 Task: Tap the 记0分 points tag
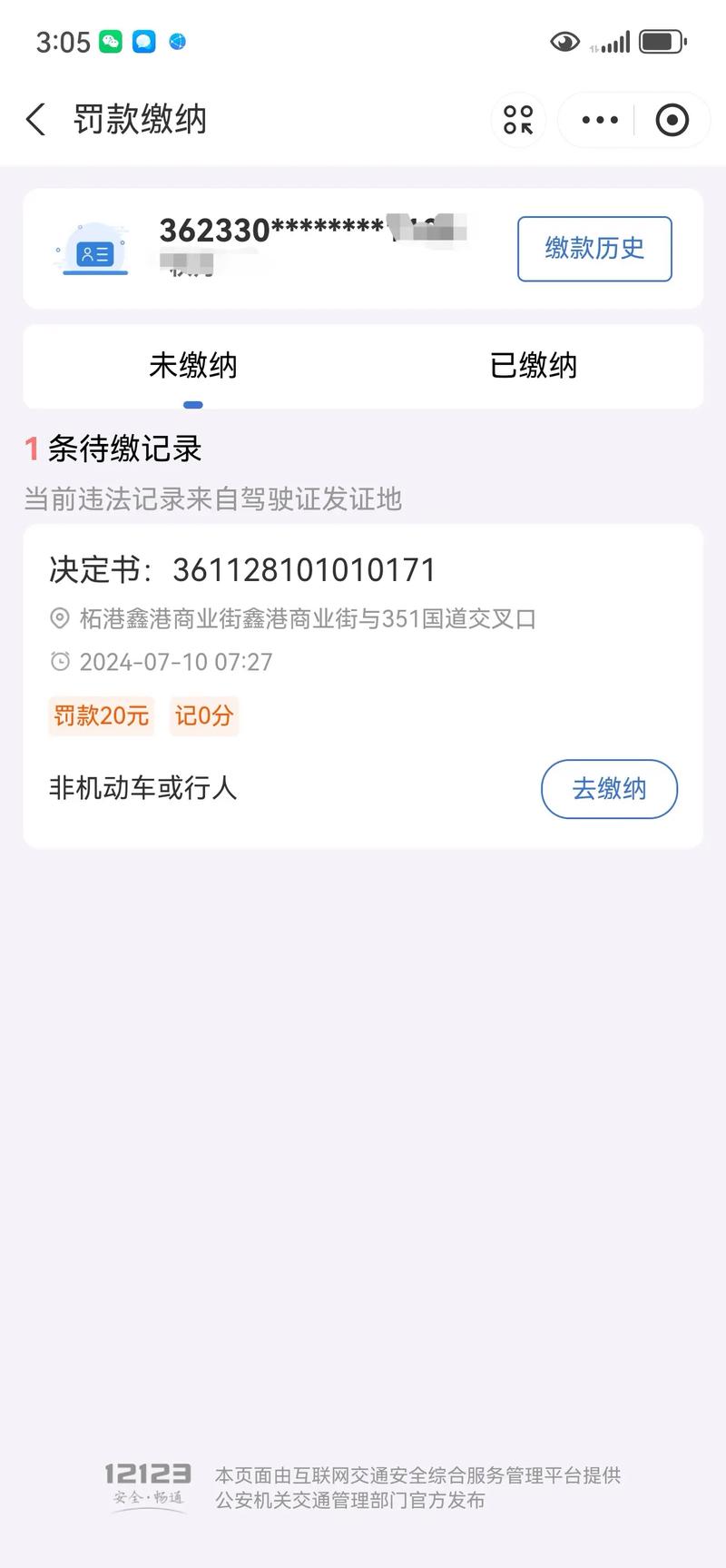pyautogui.click(x=203, y=716)
